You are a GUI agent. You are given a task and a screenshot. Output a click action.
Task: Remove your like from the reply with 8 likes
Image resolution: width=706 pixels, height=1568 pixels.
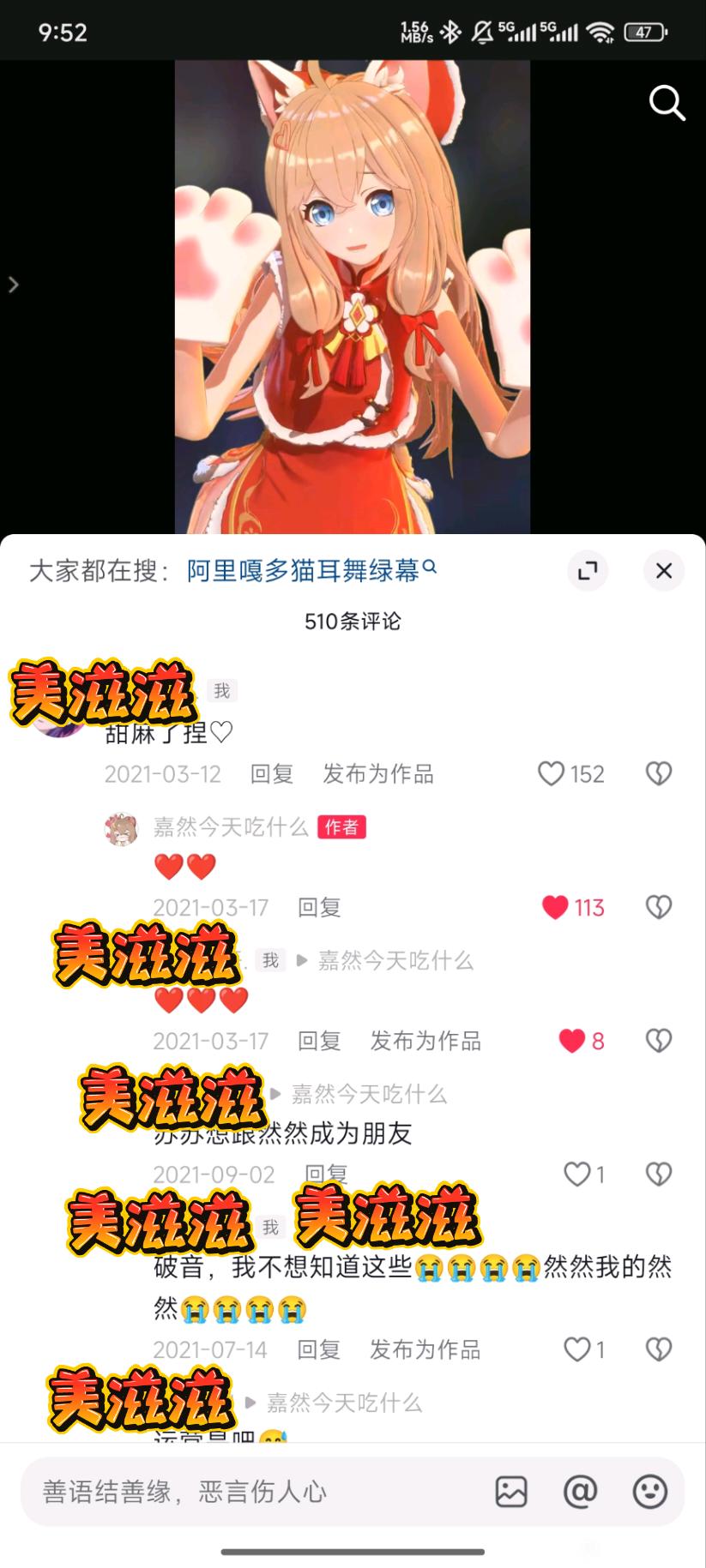571,1041
